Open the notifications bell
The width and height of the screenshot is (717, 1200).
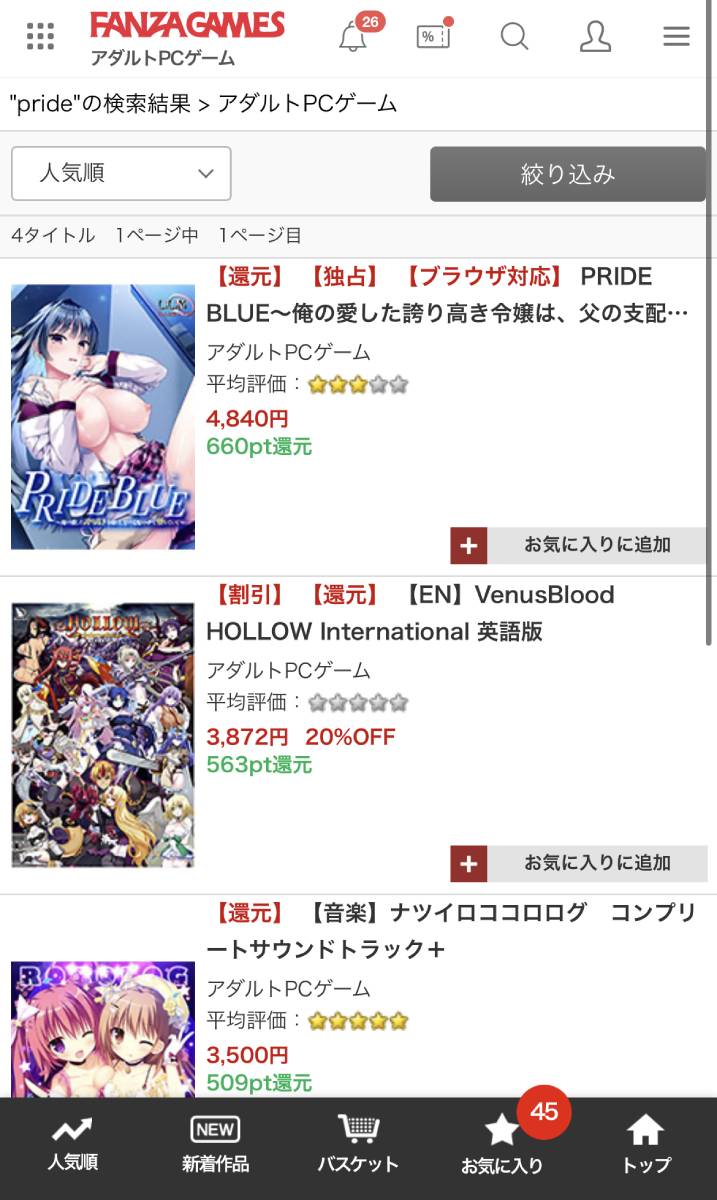[x=352, y=37]
